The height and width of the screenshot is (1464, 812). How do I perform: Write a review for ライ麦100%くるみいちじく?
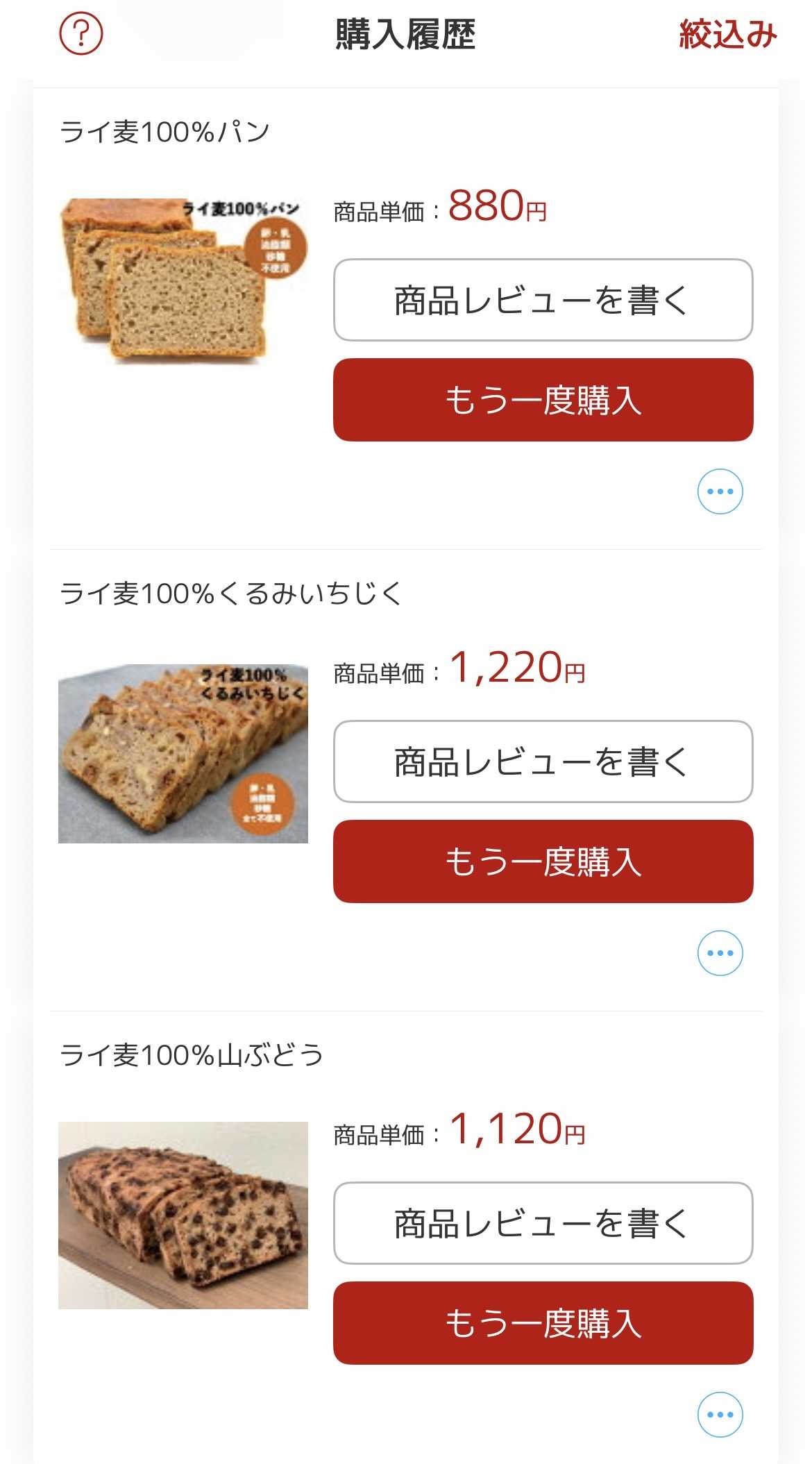[543, 762]
